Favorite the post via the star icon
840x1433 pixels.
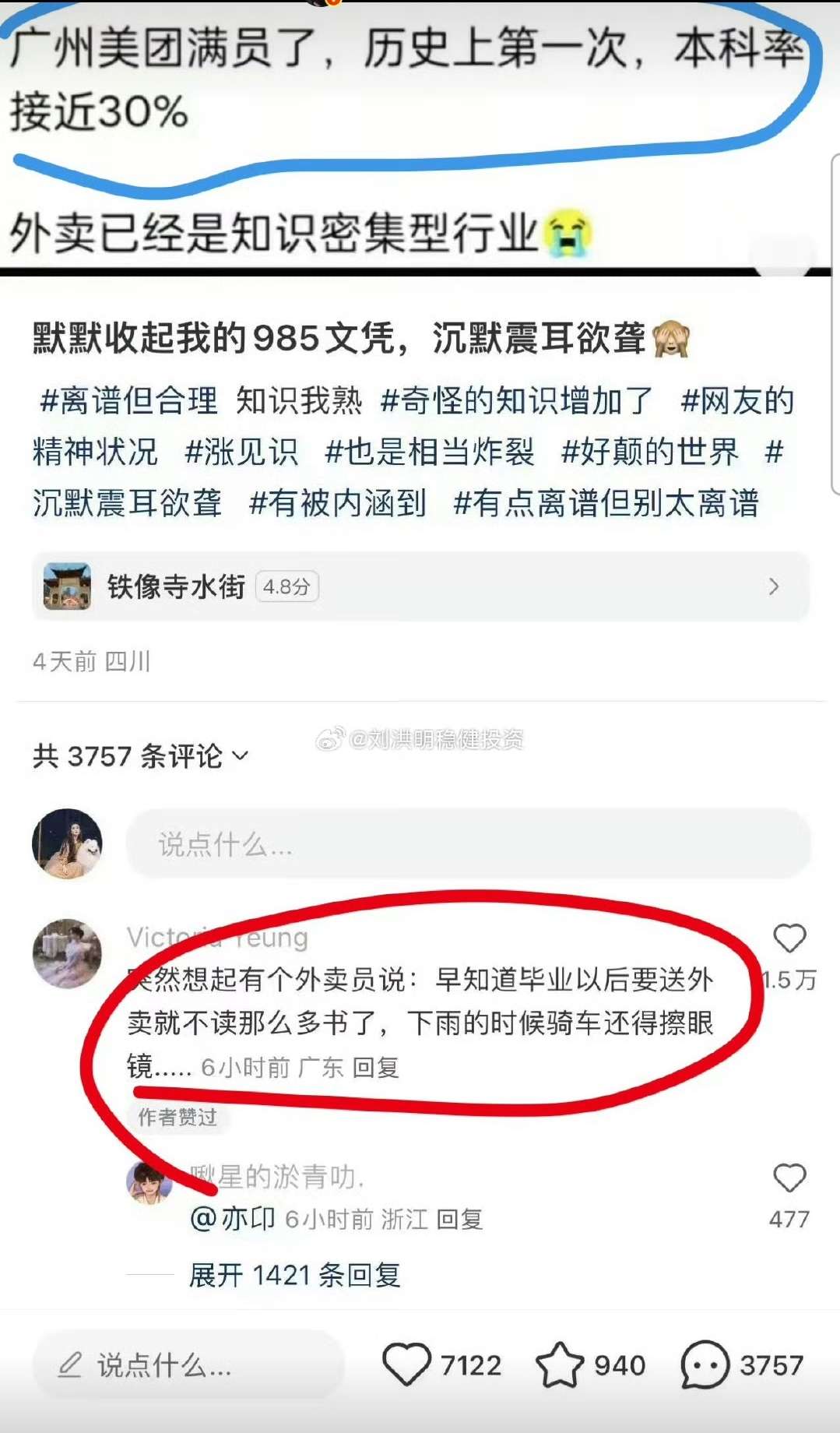(559, 1364)
